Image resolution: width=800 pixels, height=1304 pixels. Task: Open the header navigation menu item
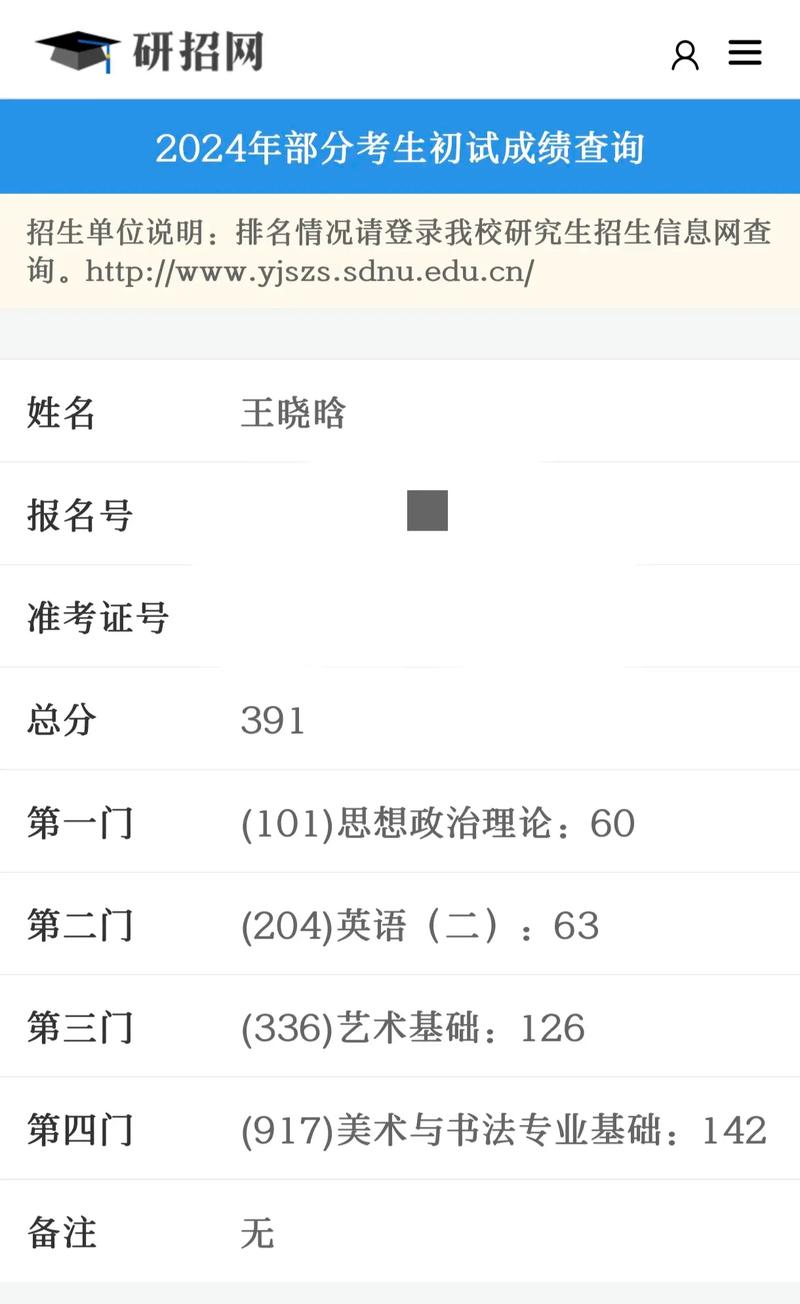[x=745, y=52]
